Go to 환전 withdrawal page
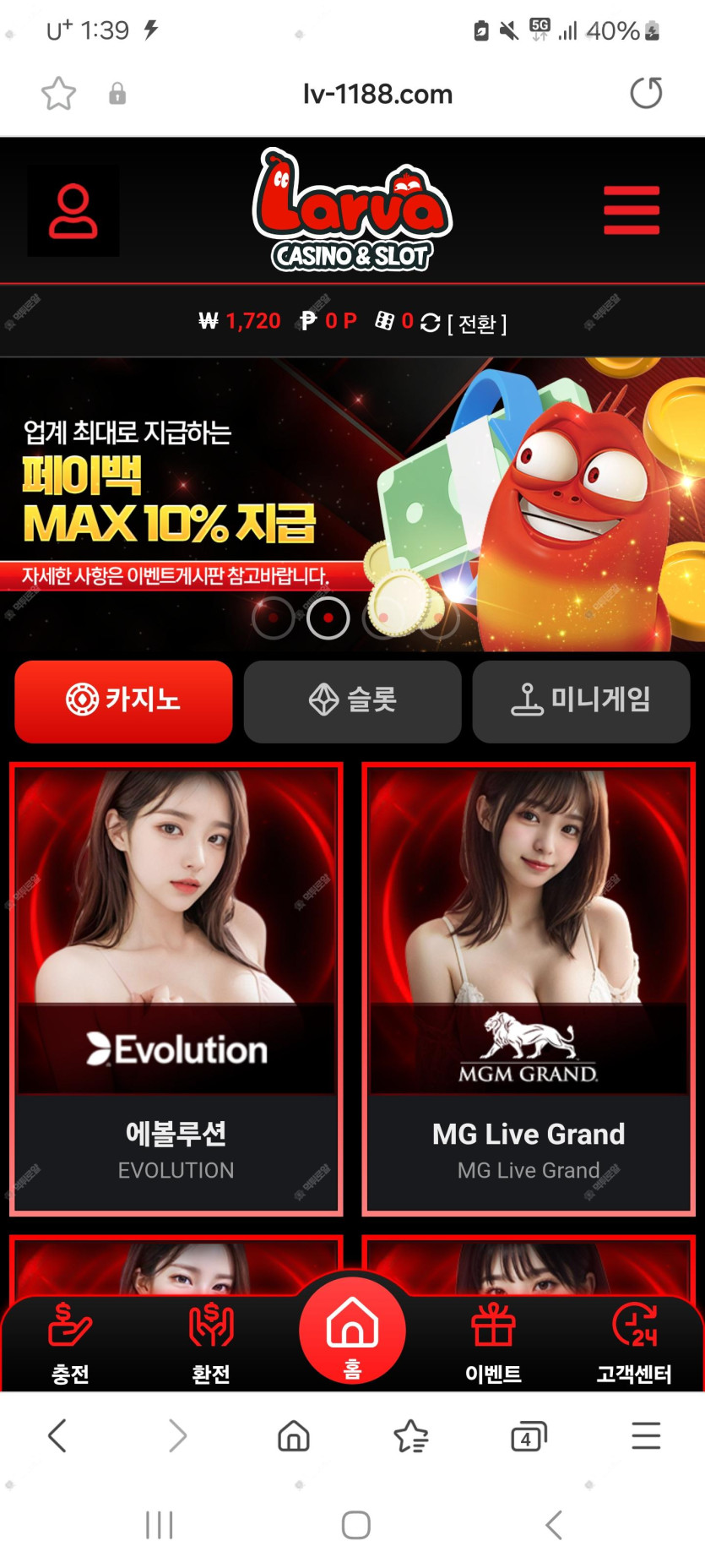Image resolution: width=705 pixels, height=1568 pixels. [x=211, y=1343]
